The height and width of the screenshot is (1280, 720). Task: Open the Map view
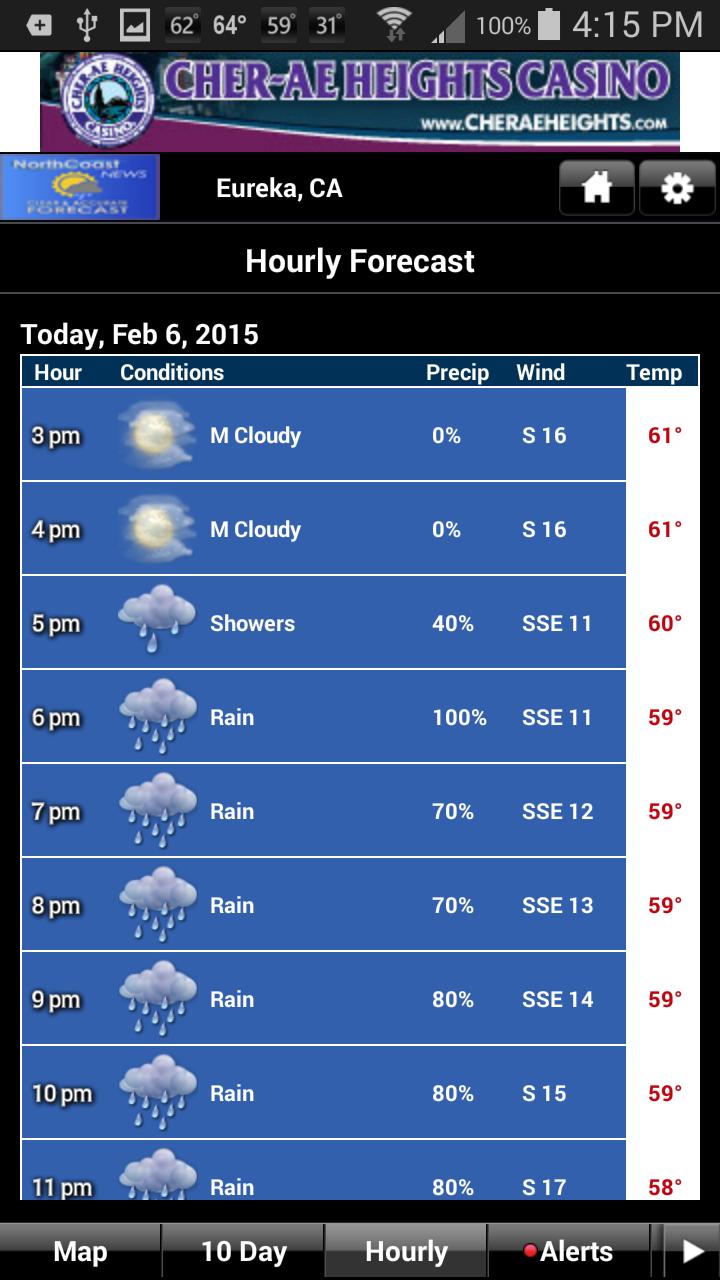81,1250
